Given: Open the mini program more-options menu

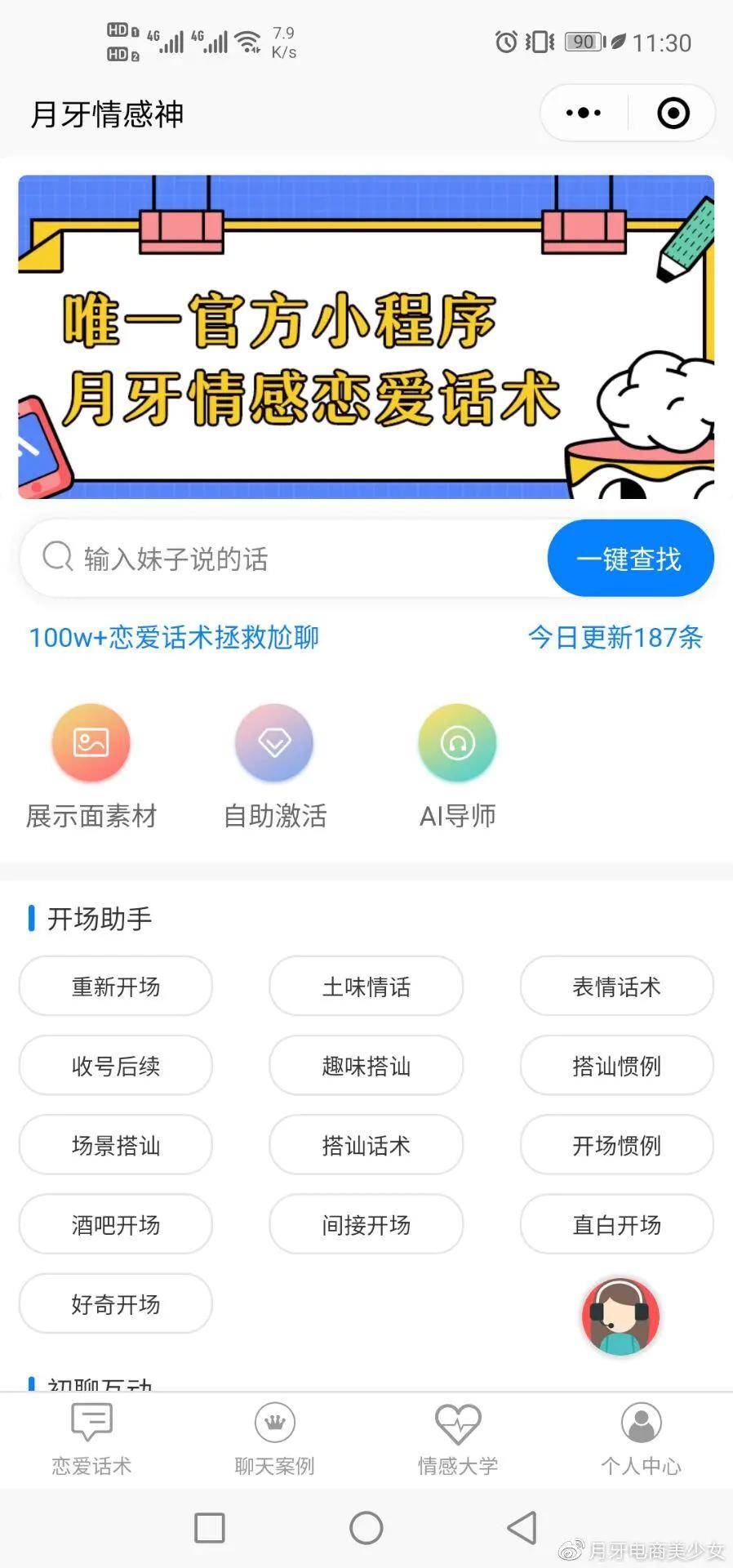Looking at the screenshot, I should pos(583,113).
